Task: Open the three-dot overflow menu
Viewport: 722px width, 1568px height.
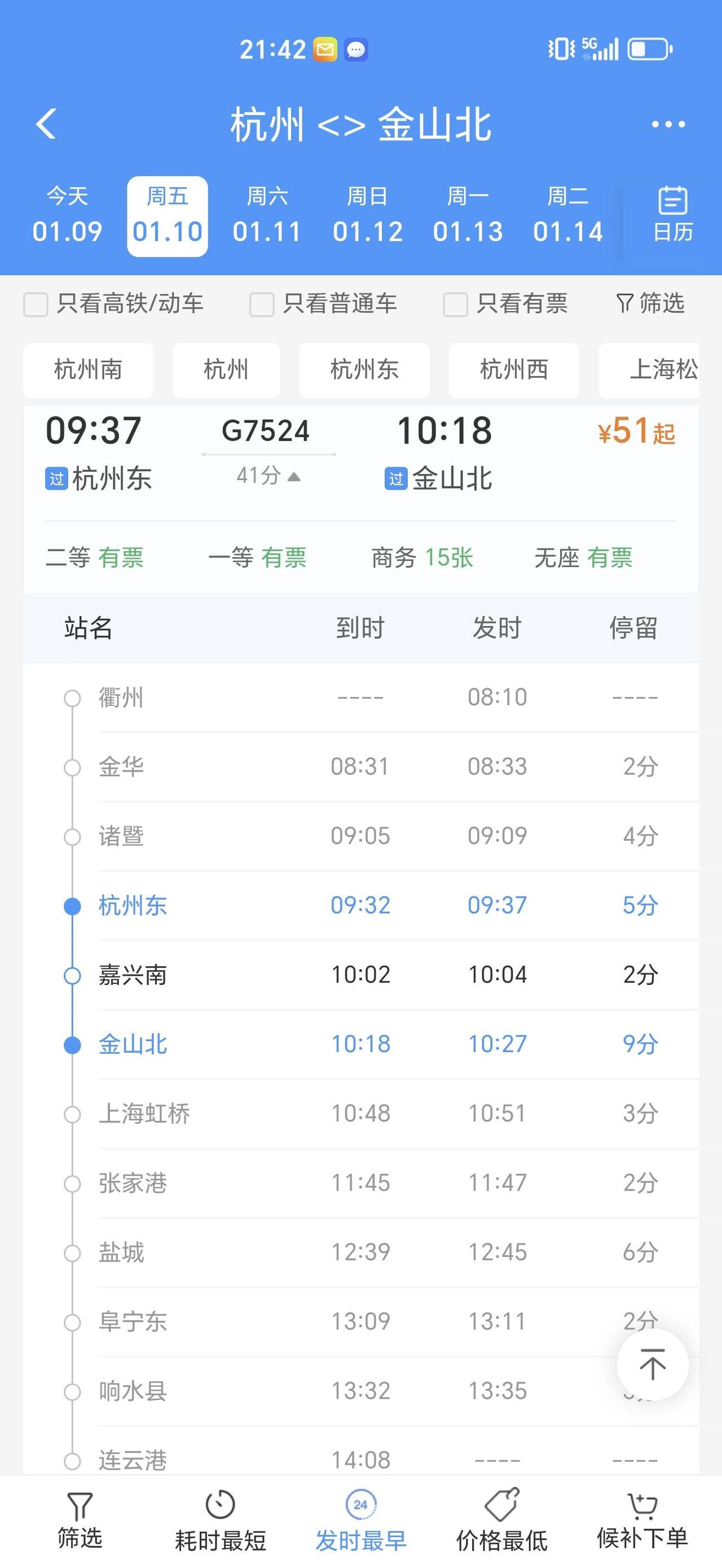Action: click(668, 124)
